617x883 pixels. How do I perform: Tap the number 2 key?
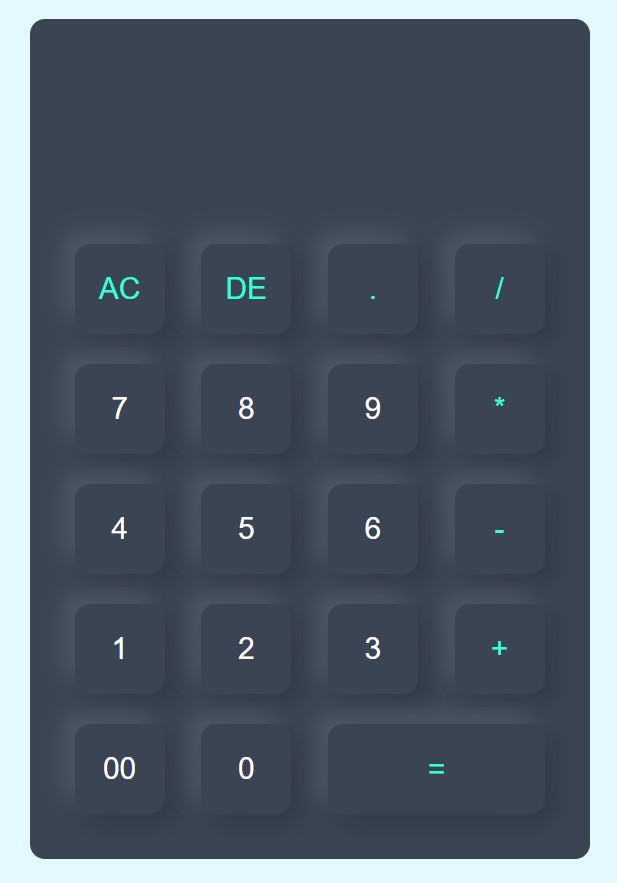point(246,649)
